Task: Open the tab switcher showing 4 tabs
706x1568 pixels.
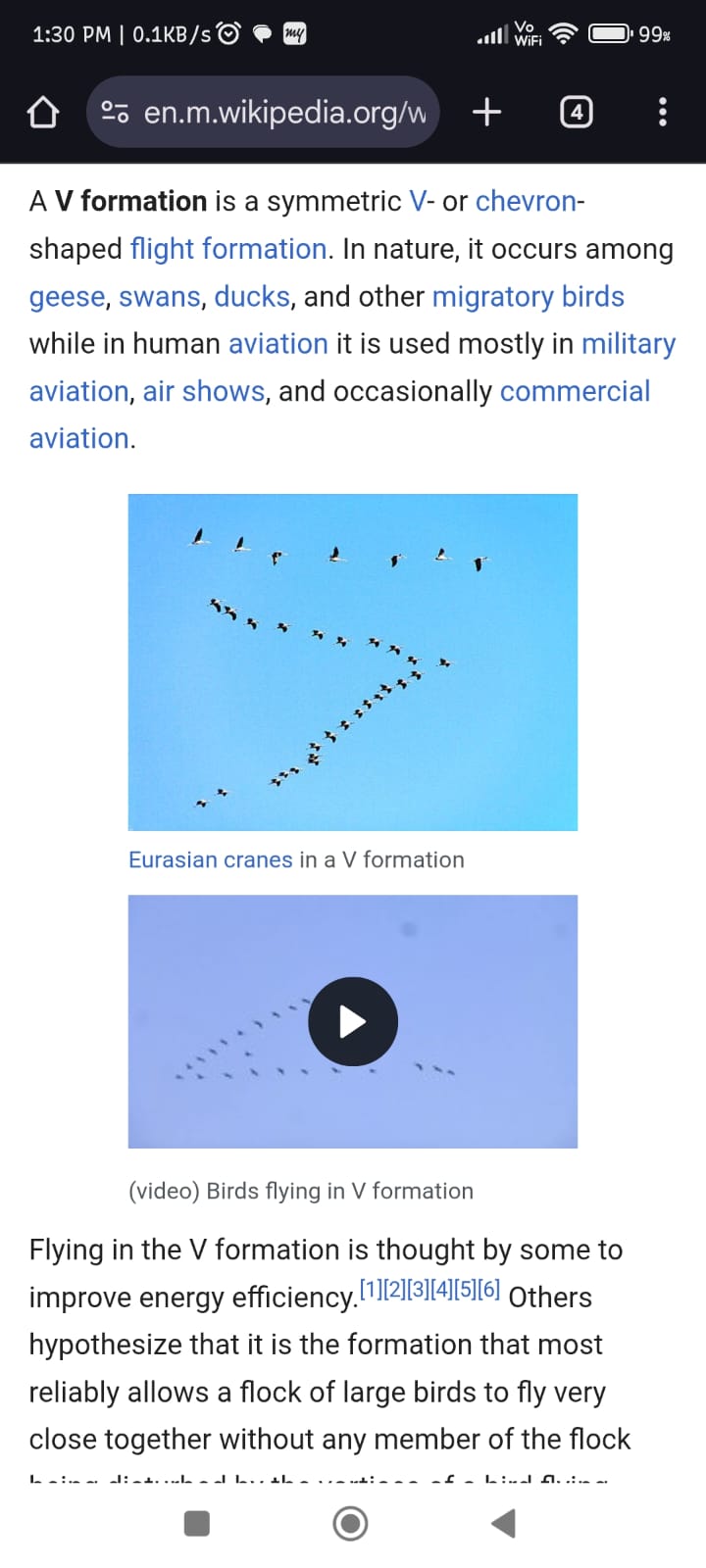Action: pos(576,113)
